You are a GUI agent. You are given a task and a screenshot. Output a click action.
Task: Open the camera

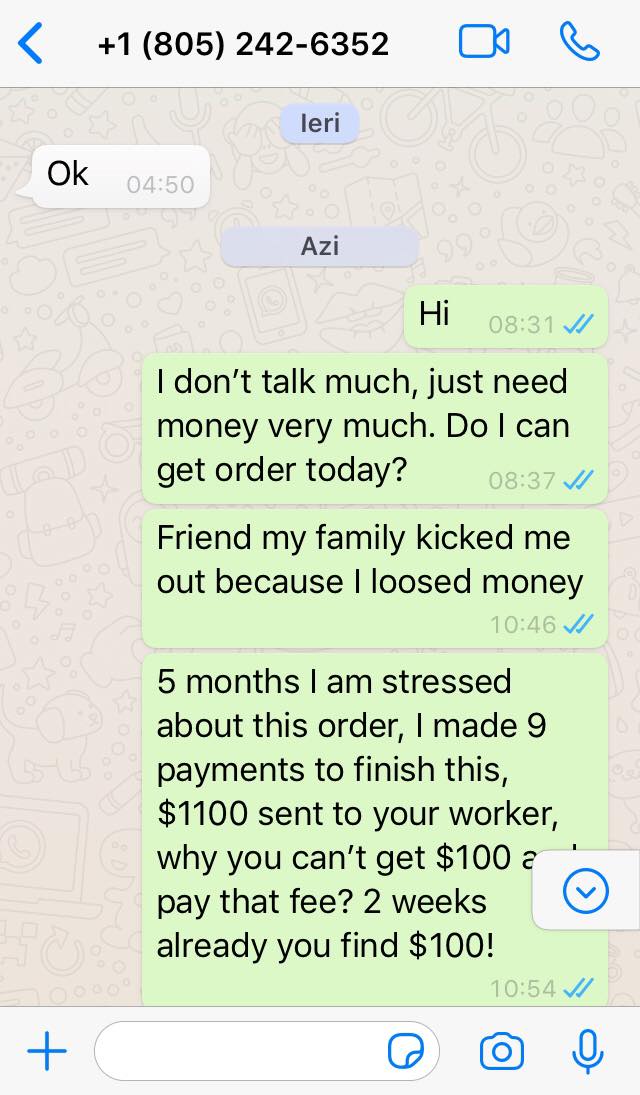click(x=502, y=1051)
